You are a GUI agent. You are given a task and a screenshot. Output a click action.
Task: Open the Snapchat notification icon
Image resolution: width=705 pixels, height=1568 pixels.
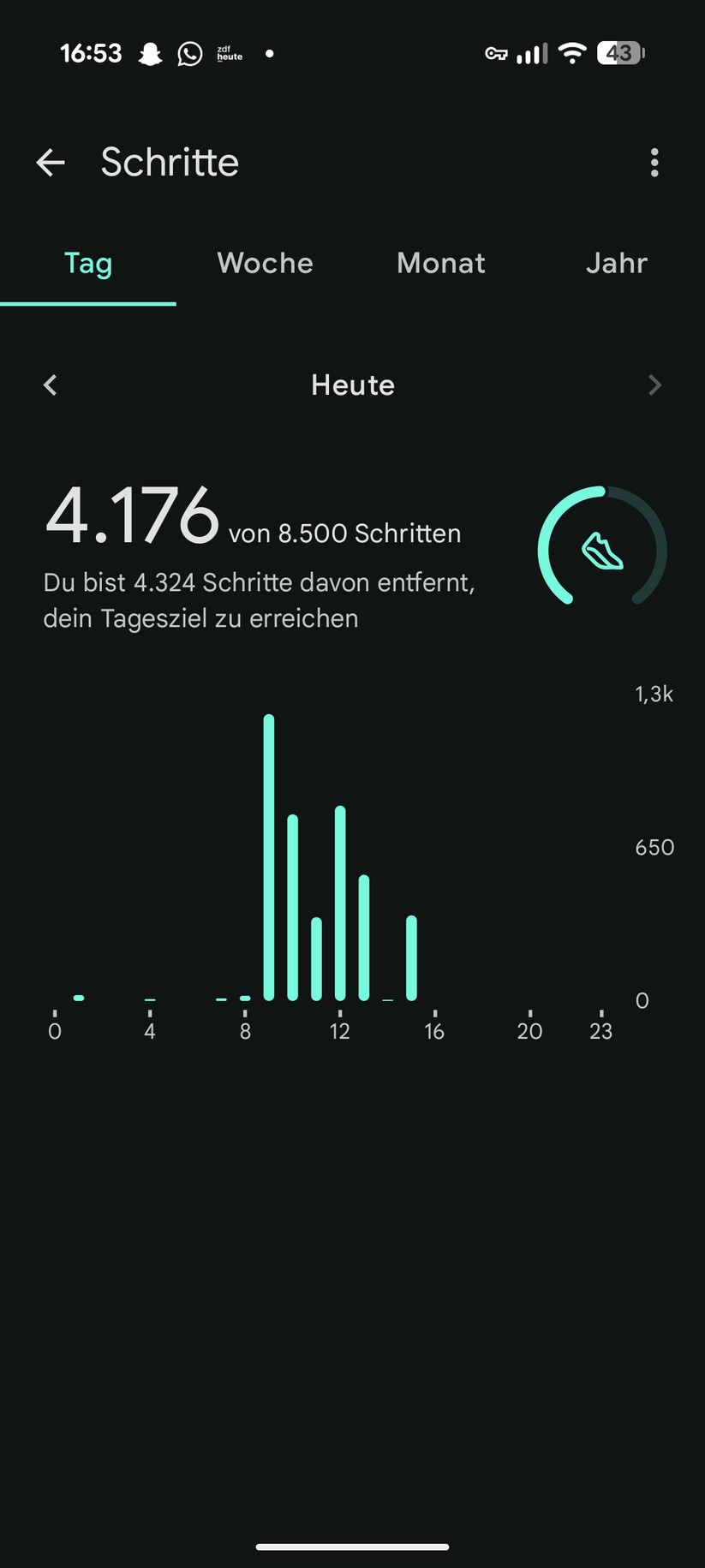148,53
